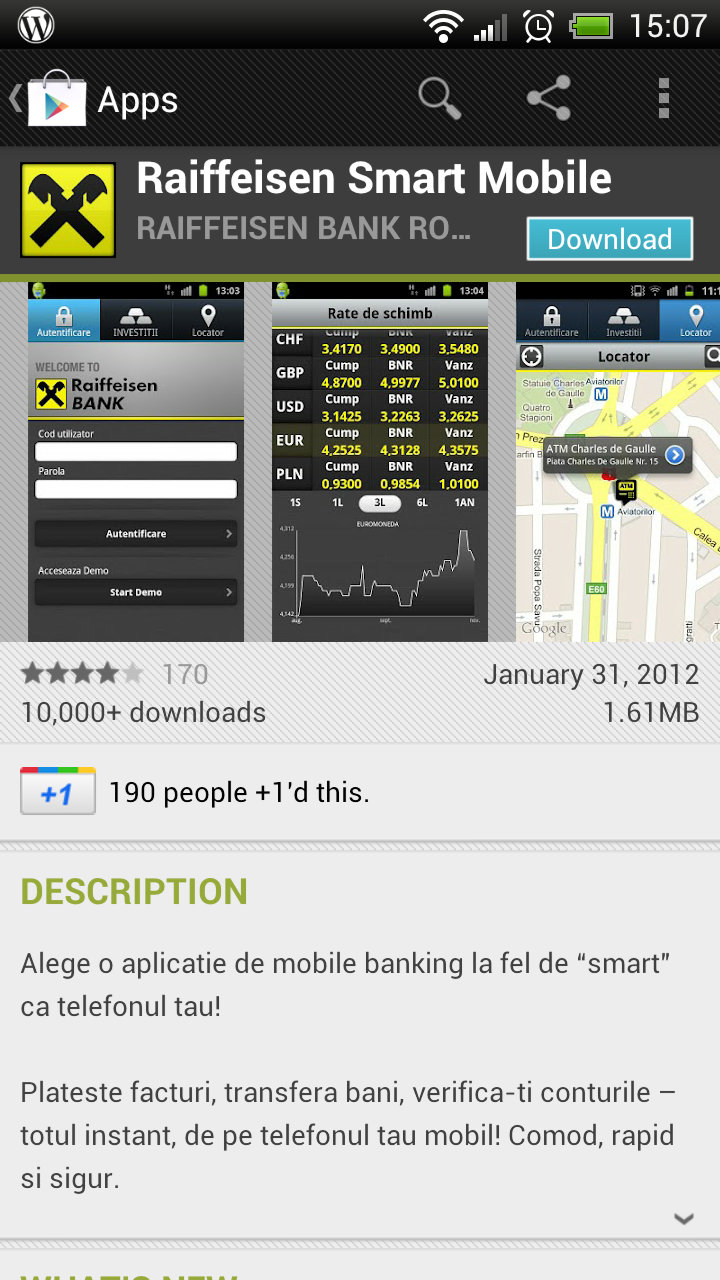Open the search magnifier icon
Screen dimensions: 720x1280
click(439, 98)
